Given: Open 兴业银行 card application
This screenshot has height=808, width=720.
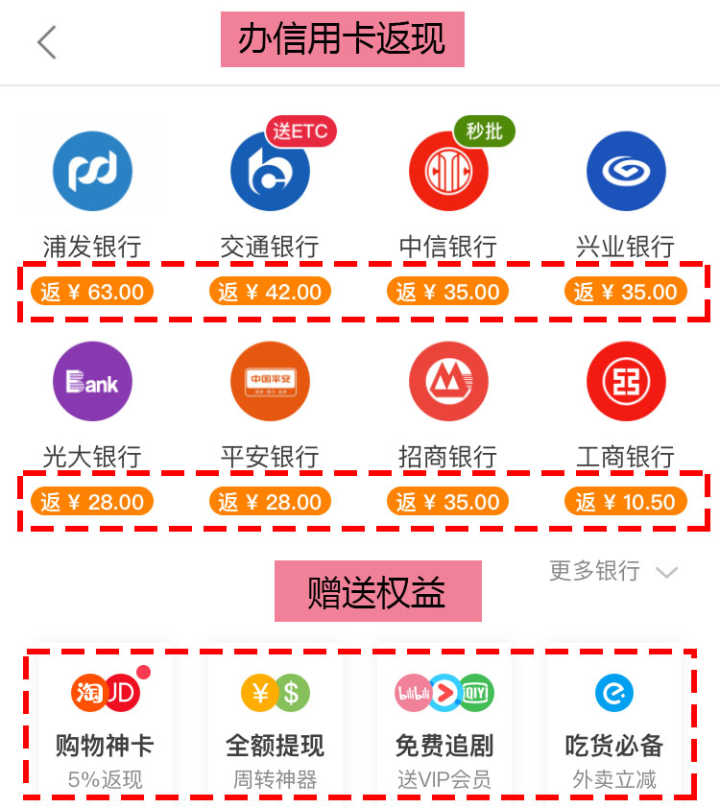Looking at the screenshot, I should (x=626, y=172).
